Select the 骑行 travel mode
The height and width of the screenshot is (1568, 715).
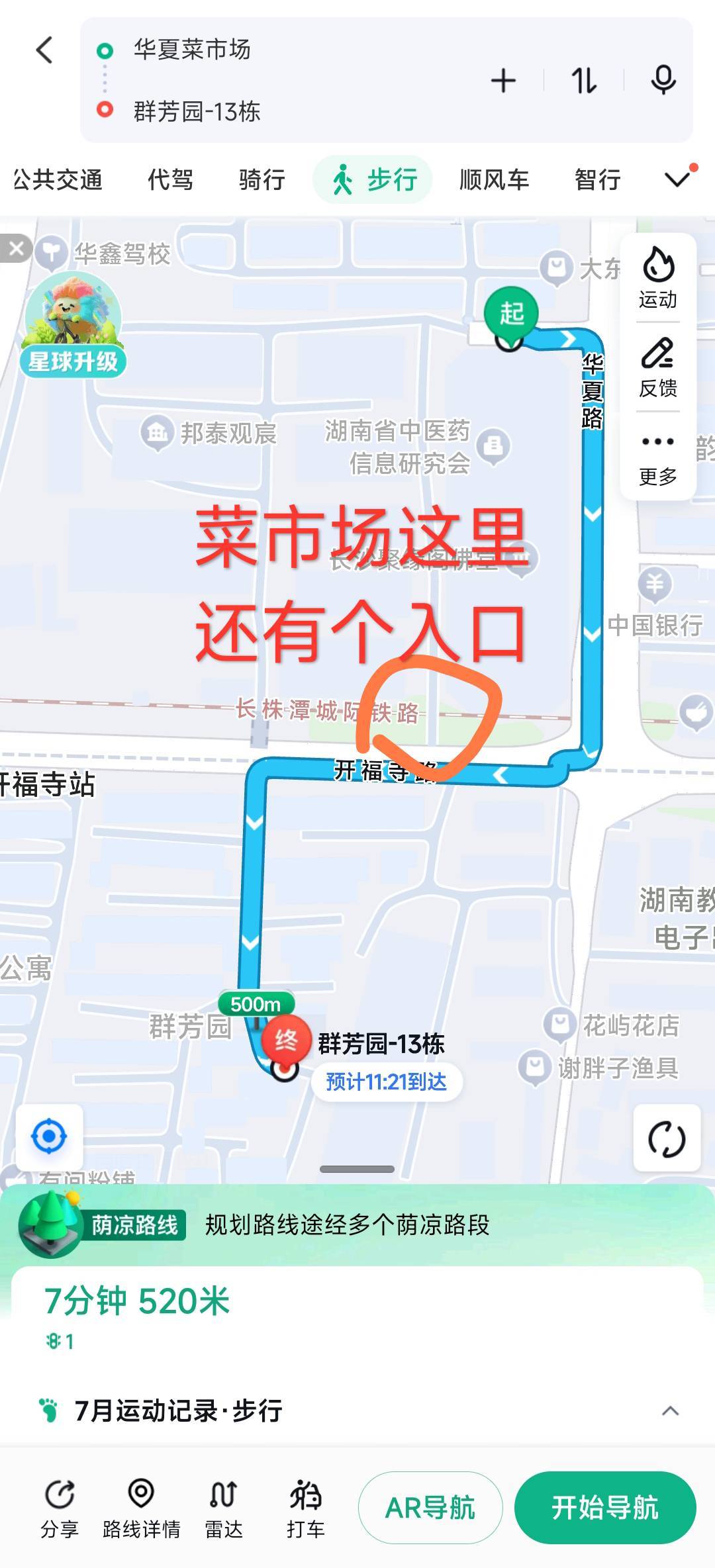pos(262,179)
